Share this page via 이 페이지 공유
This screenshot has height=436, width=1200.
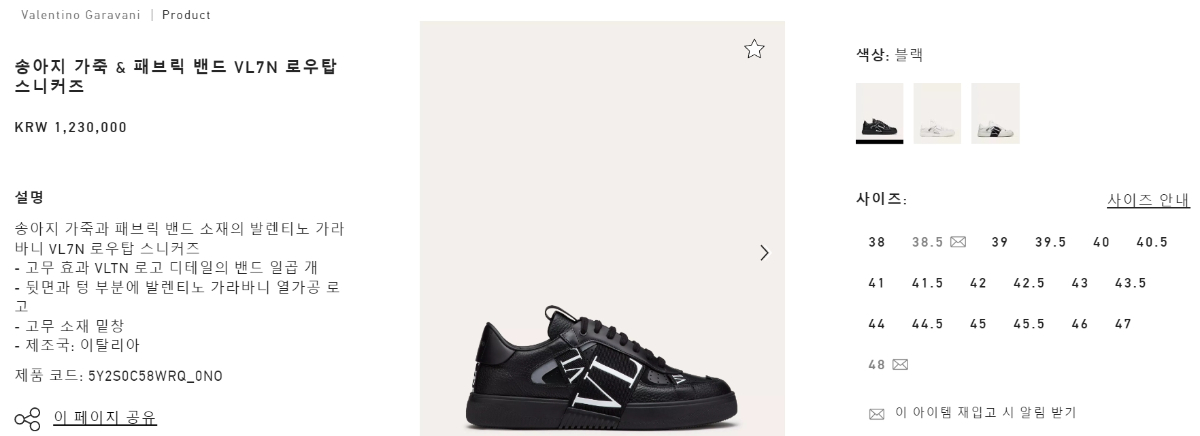click(104, 418)
